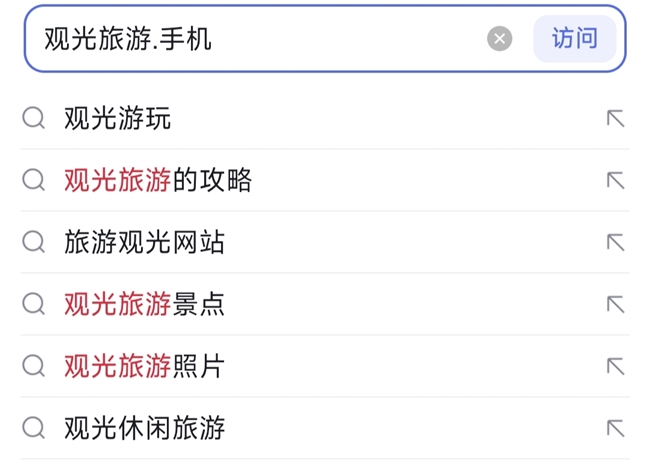This screenshot has height=461, width=650.
Task: Select the suggestion 观光休闲旅游
Action: [x=145, y=429]
